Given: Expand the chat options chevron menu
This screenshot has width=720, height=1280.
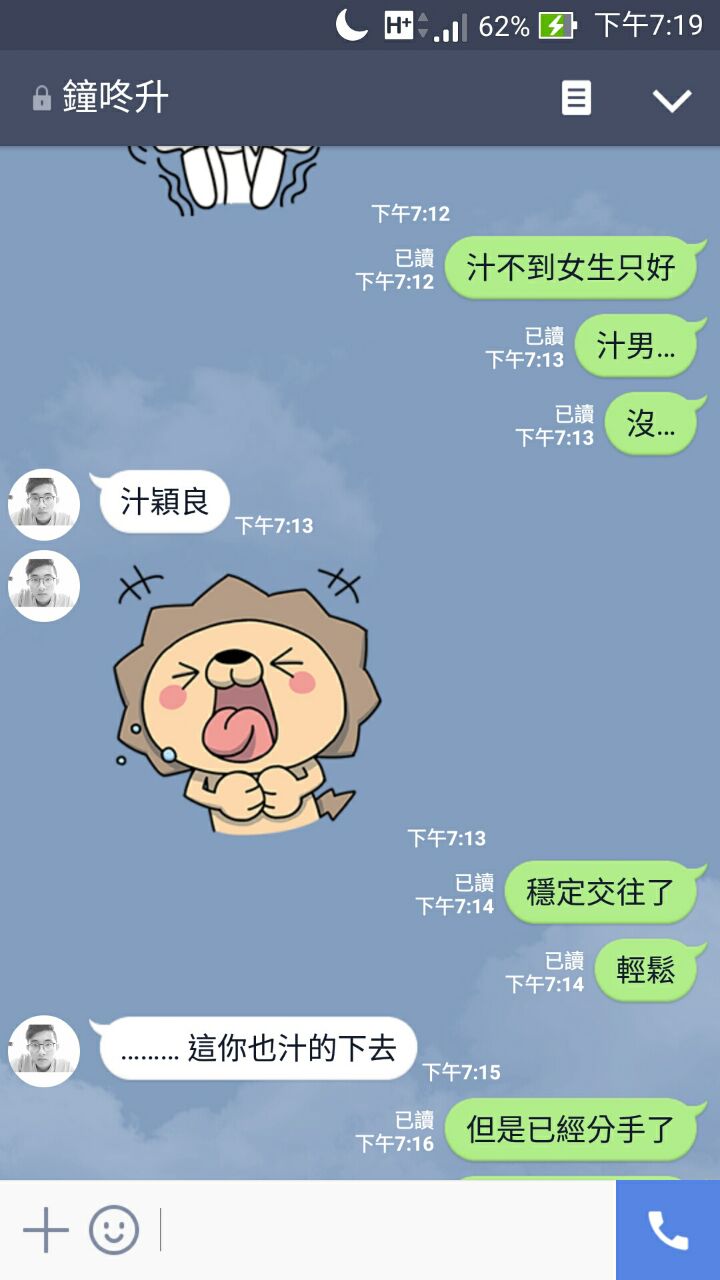Looking at the screenshot, I should [x=671, y=99].
